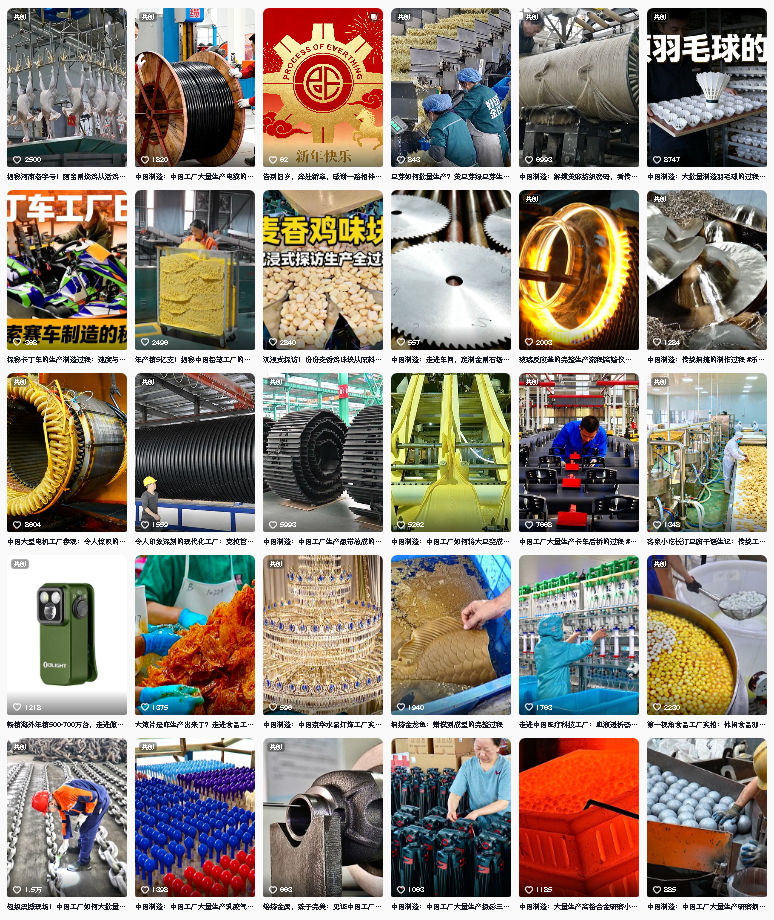Play the golden dragon scale mold video

(x=451, y=635)
